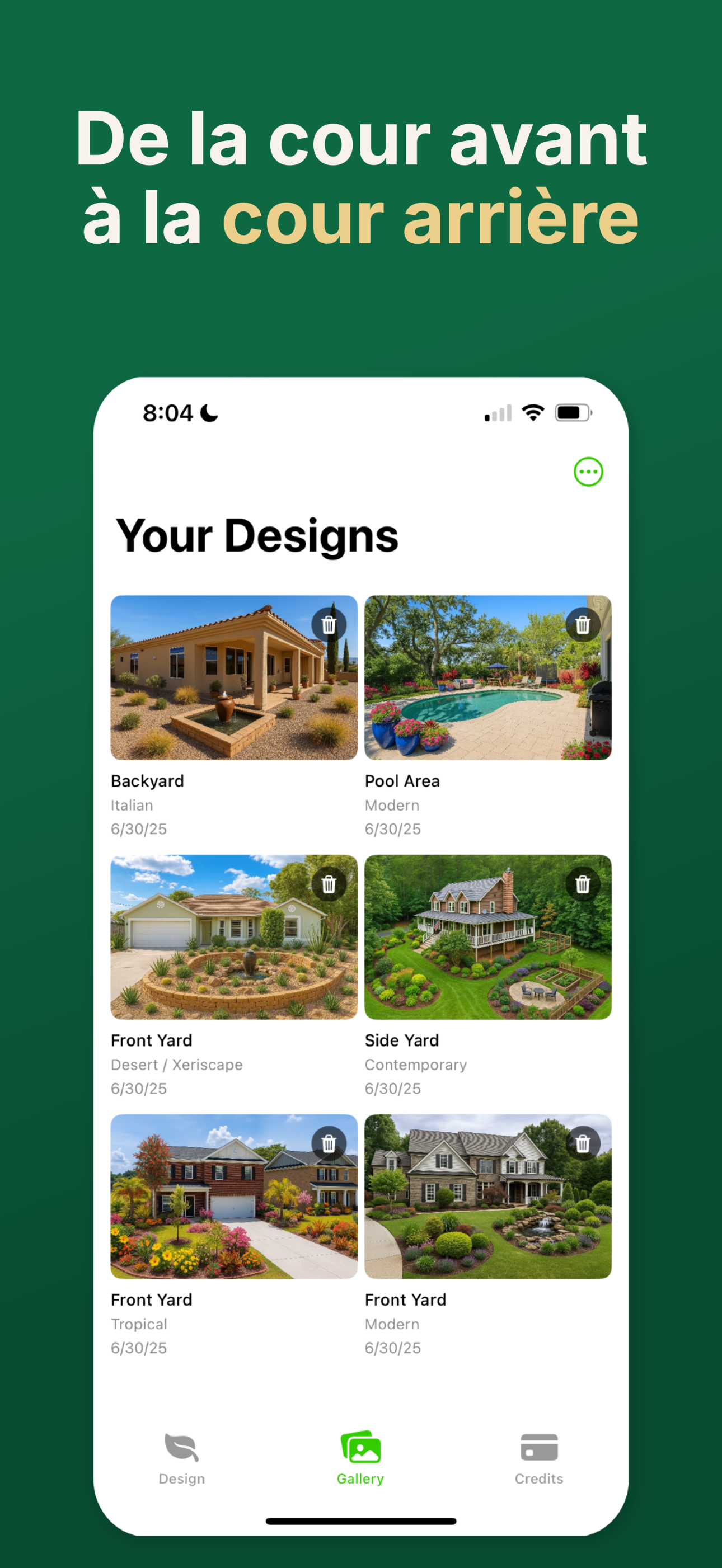Viewport: 722px width, 1568px height.
Task: Open the Backyard Italian design thumbnail
Action: (x=234, y=679)
